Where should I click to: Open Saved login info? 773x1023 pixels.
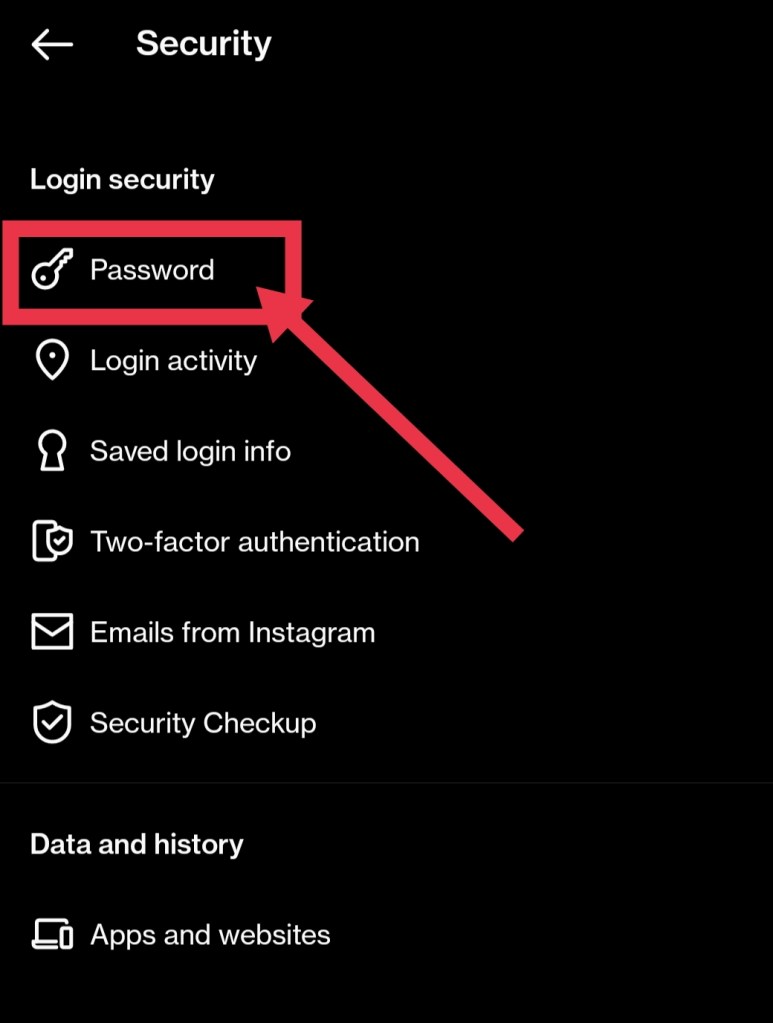(x=189, y=451)
